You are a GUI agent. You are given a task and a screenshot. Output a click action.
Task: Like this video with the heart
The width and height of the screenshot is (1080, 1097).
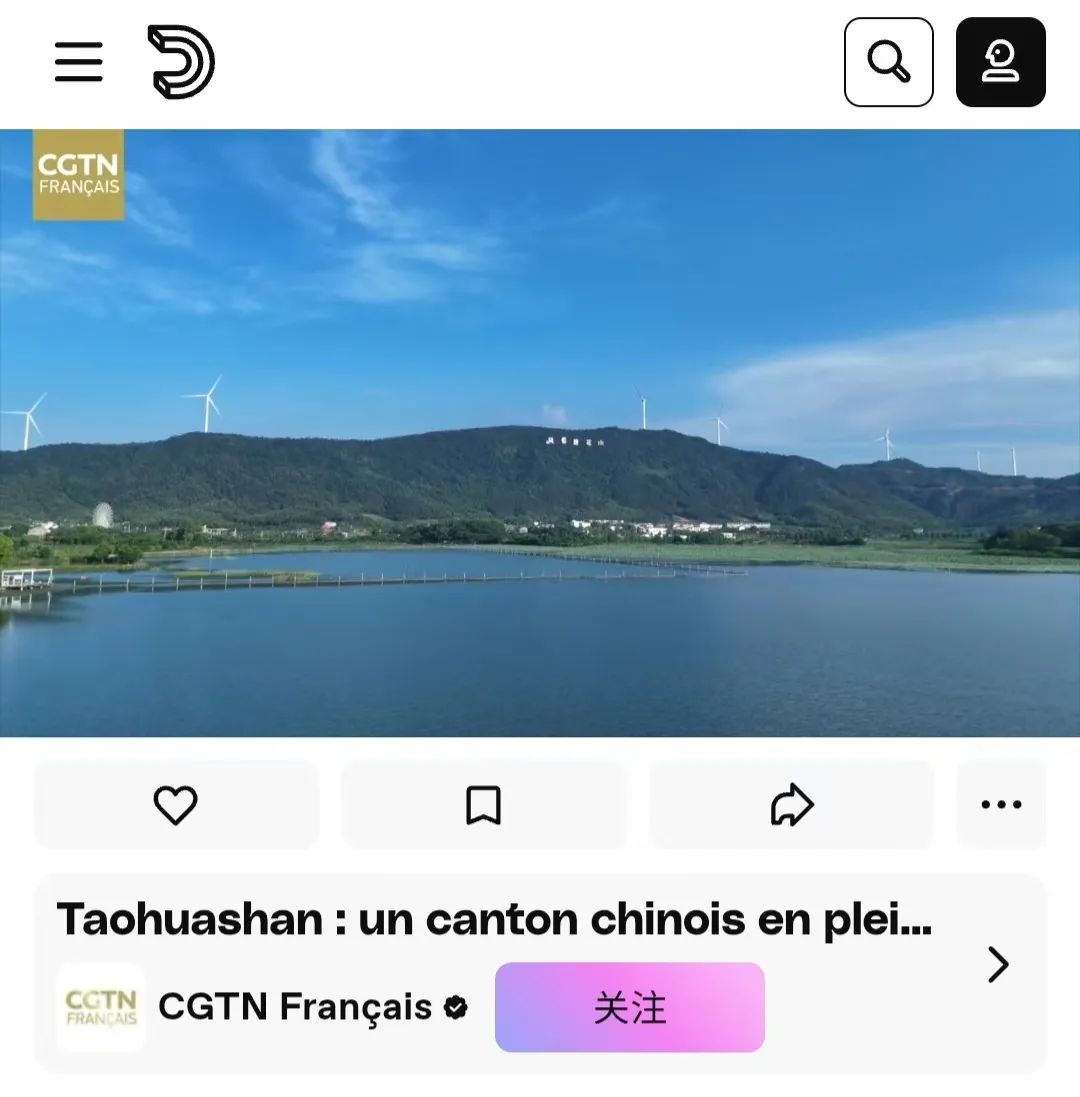[x=176, y=805]
